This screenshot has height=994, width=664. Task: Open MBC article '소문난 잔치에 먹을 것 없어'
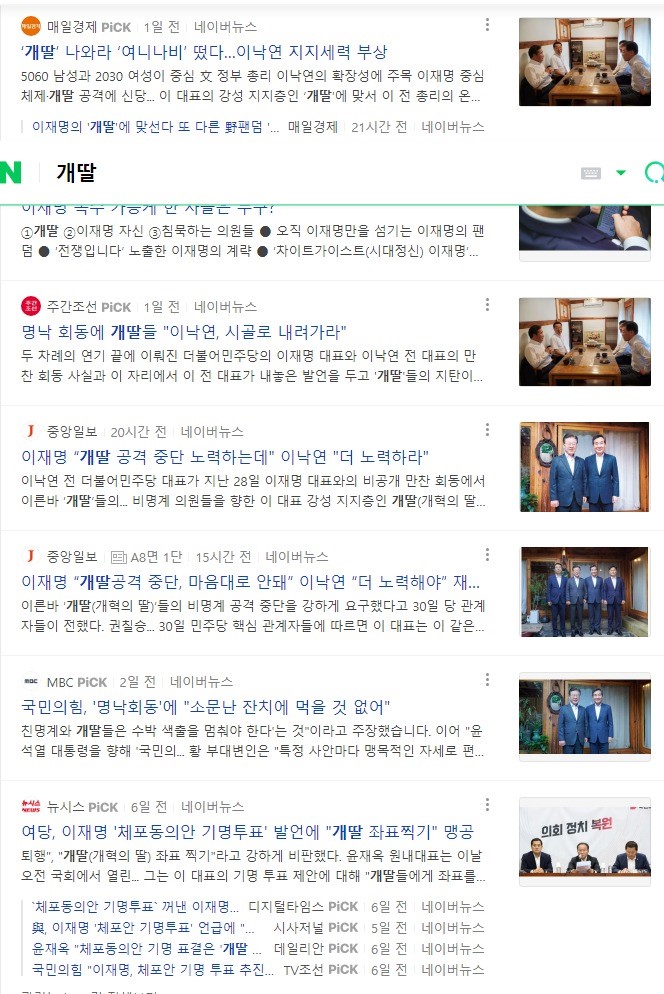205,707
